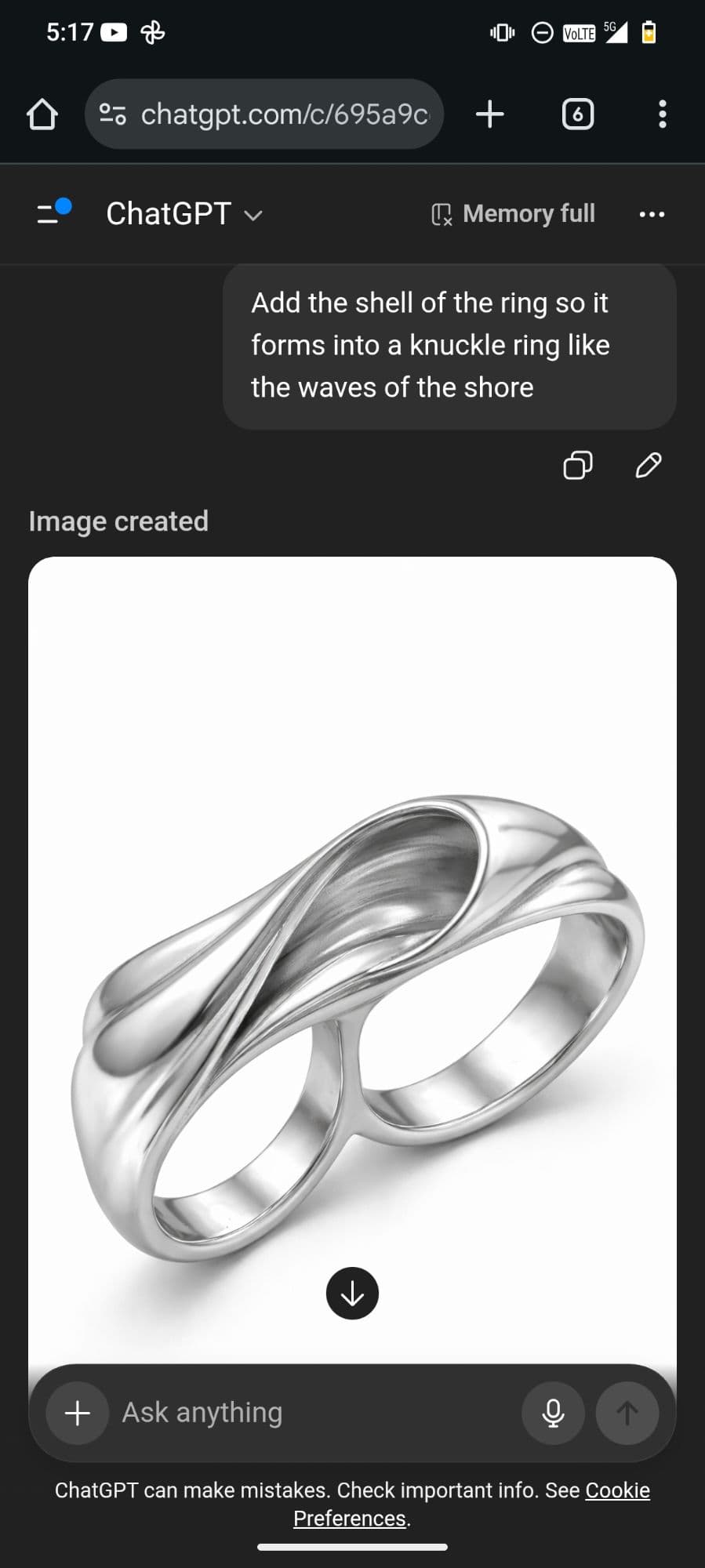Open the browser three-dot menu
This screenshot has width=705, height=1568.
coord(663,114)
